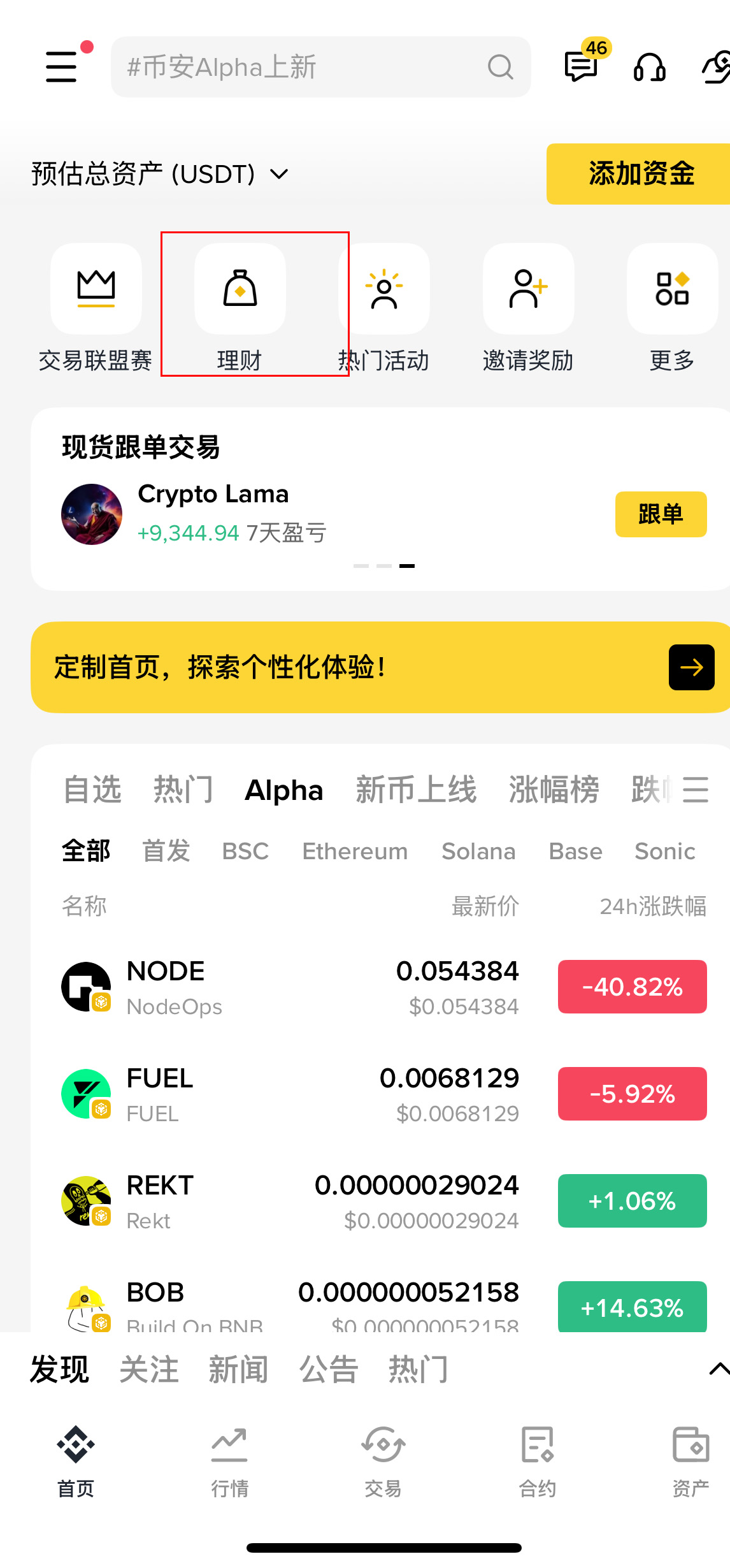This screenshot has width=730, height=1568.
Task: Tap the #币安Alpha上新 search box
Action: (x=306, y=67)
